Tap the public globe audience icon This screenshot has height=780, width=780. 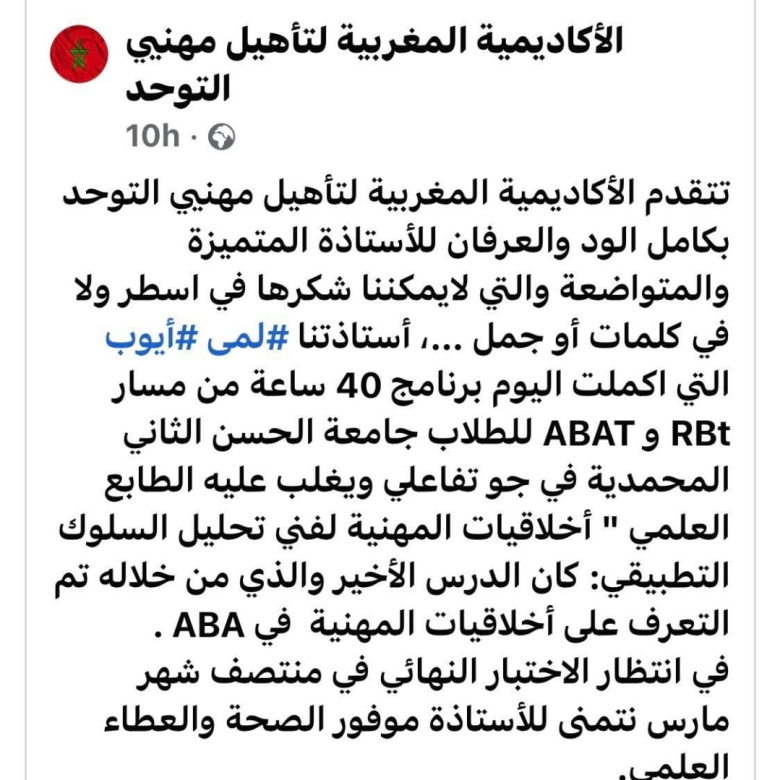pos(221,137)
